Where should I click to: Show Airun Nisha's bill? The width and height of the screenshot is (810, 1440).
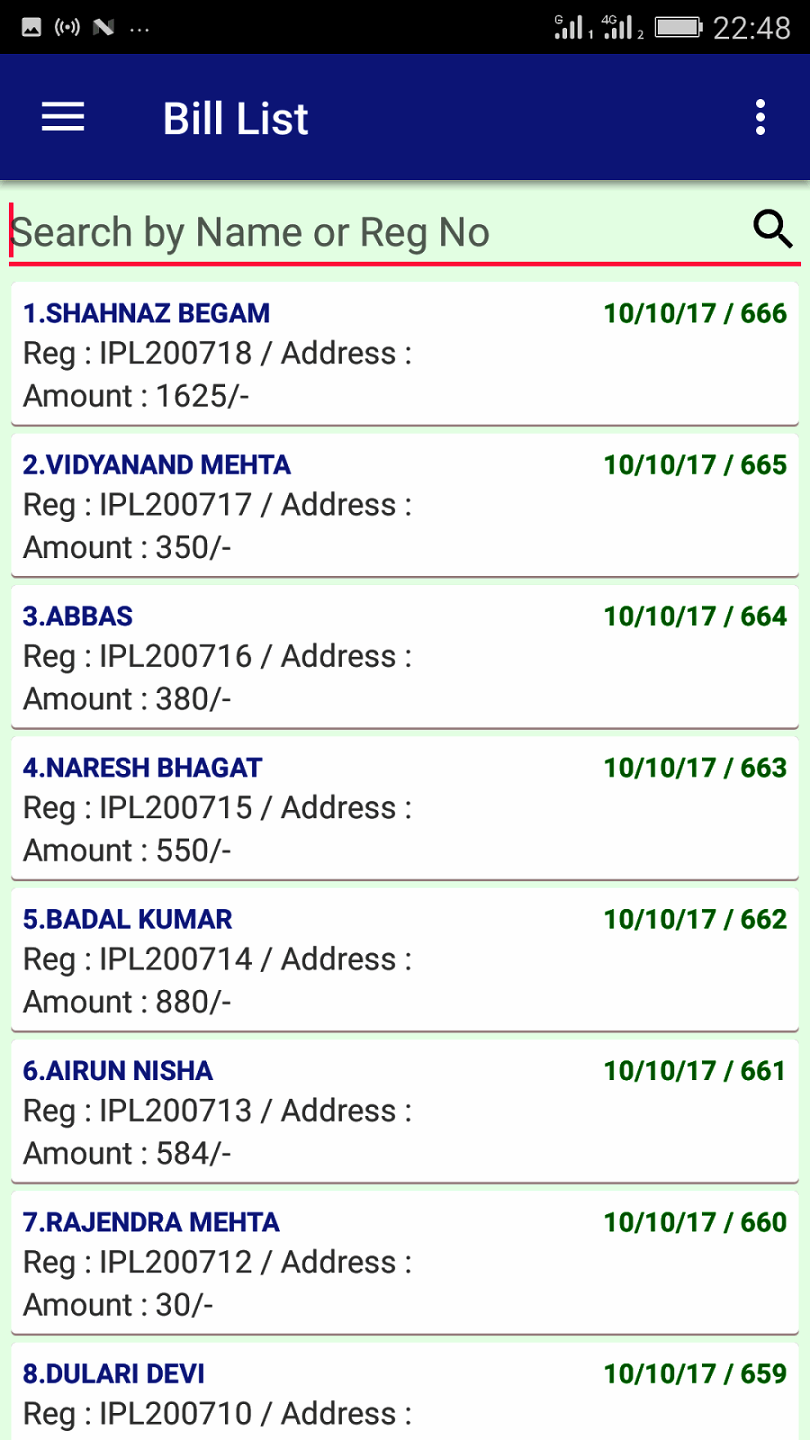tap(404, 1111)
